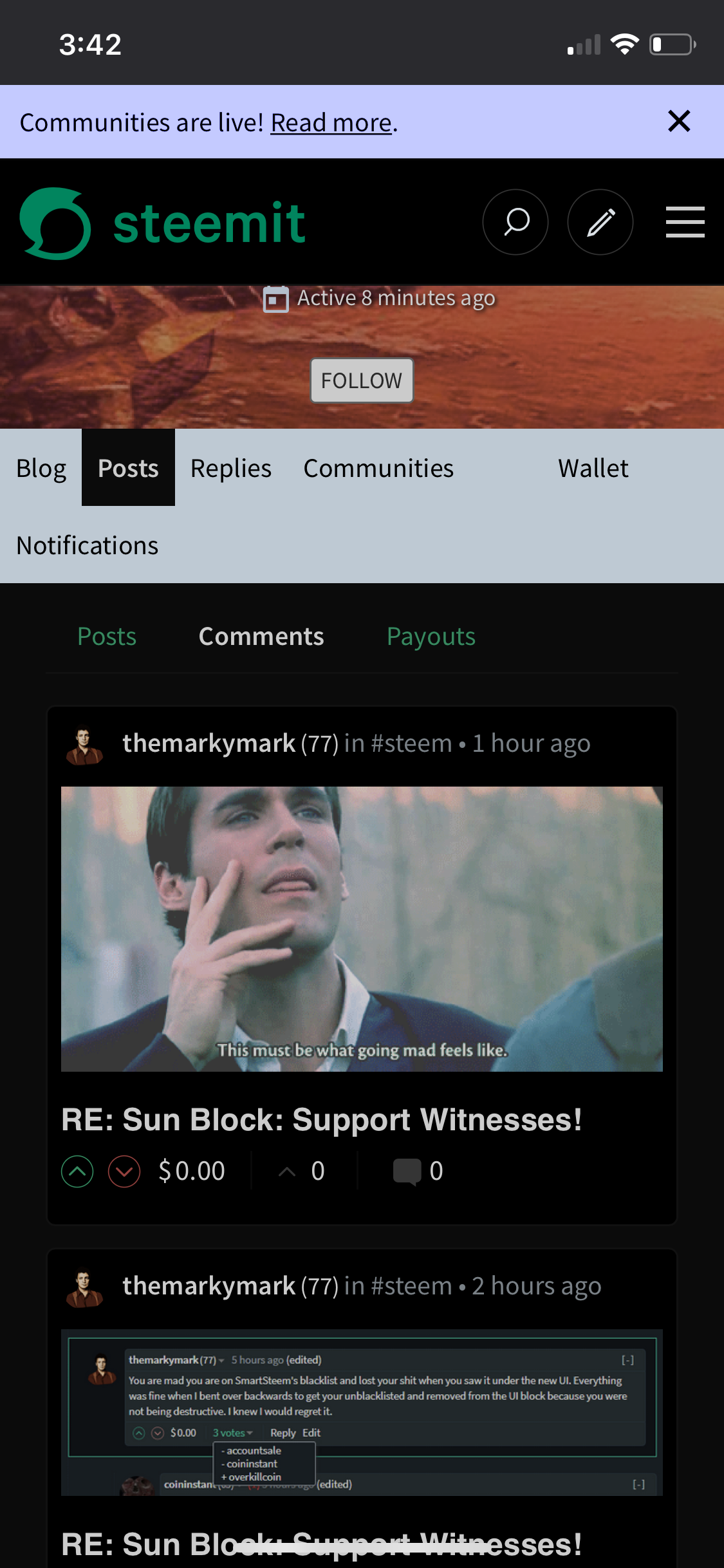
Task: Upvote the 1 hour ago post
Action: click(77, 1171)
